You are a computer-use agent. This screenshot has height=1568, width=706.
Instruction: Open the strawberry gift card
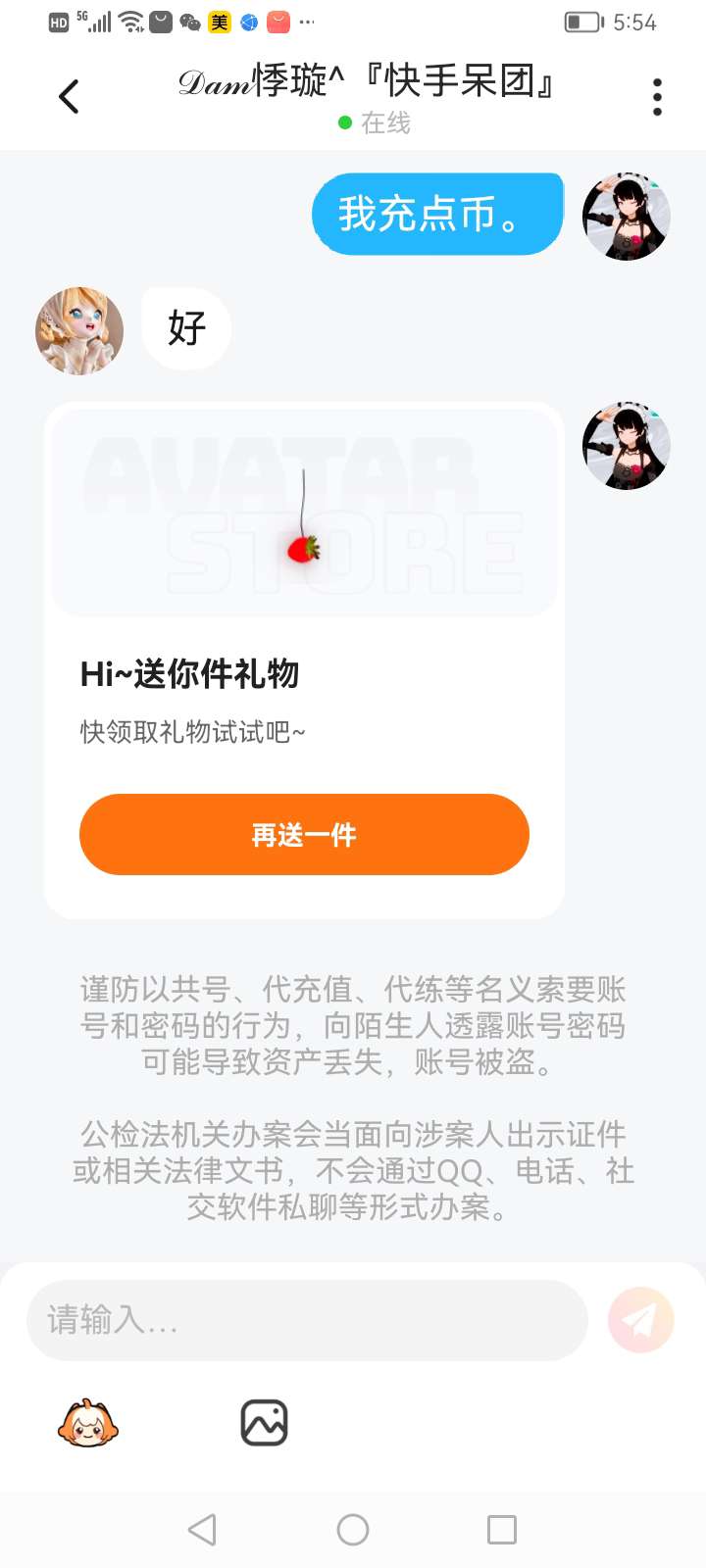(x=304, y=549)
